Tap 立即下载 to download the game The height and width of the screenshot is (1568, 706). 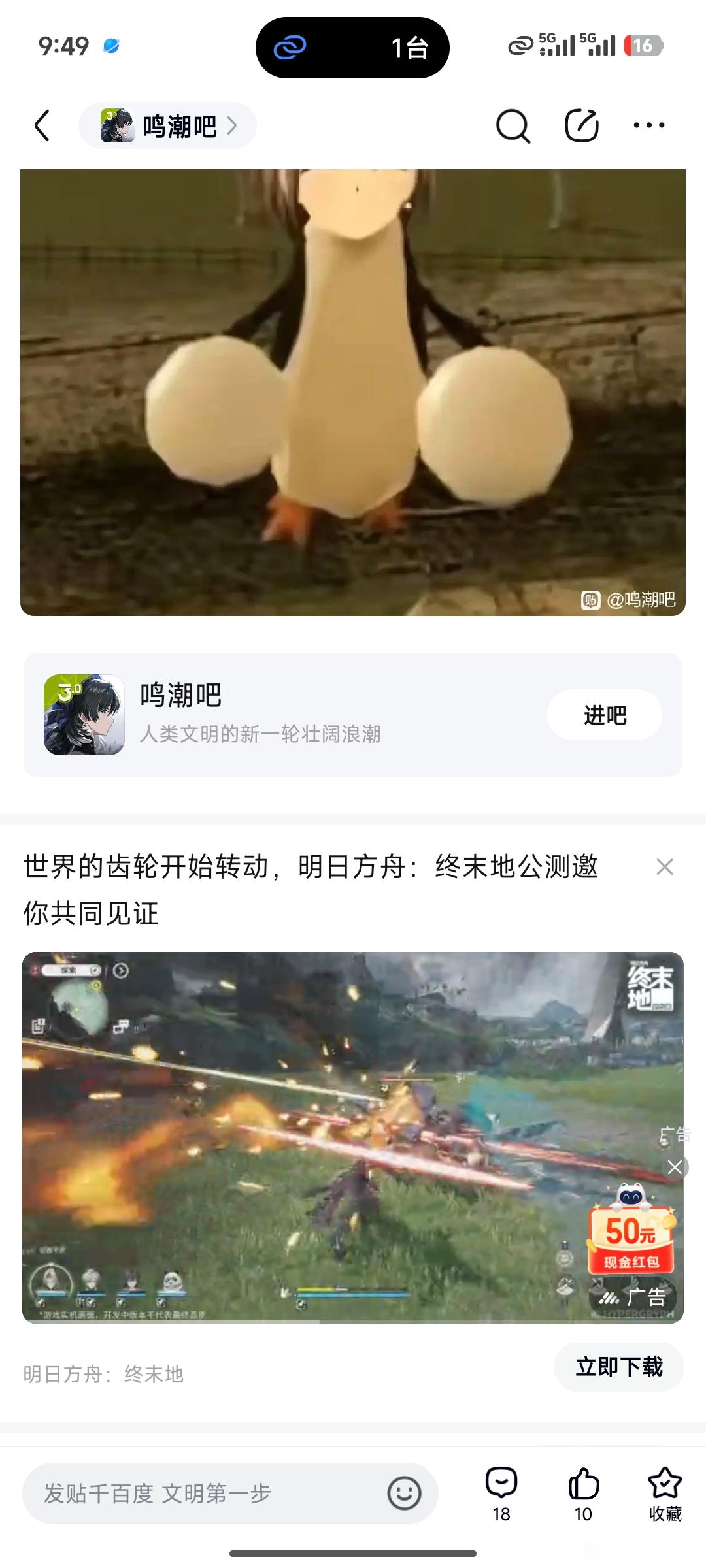(619, 1367)
